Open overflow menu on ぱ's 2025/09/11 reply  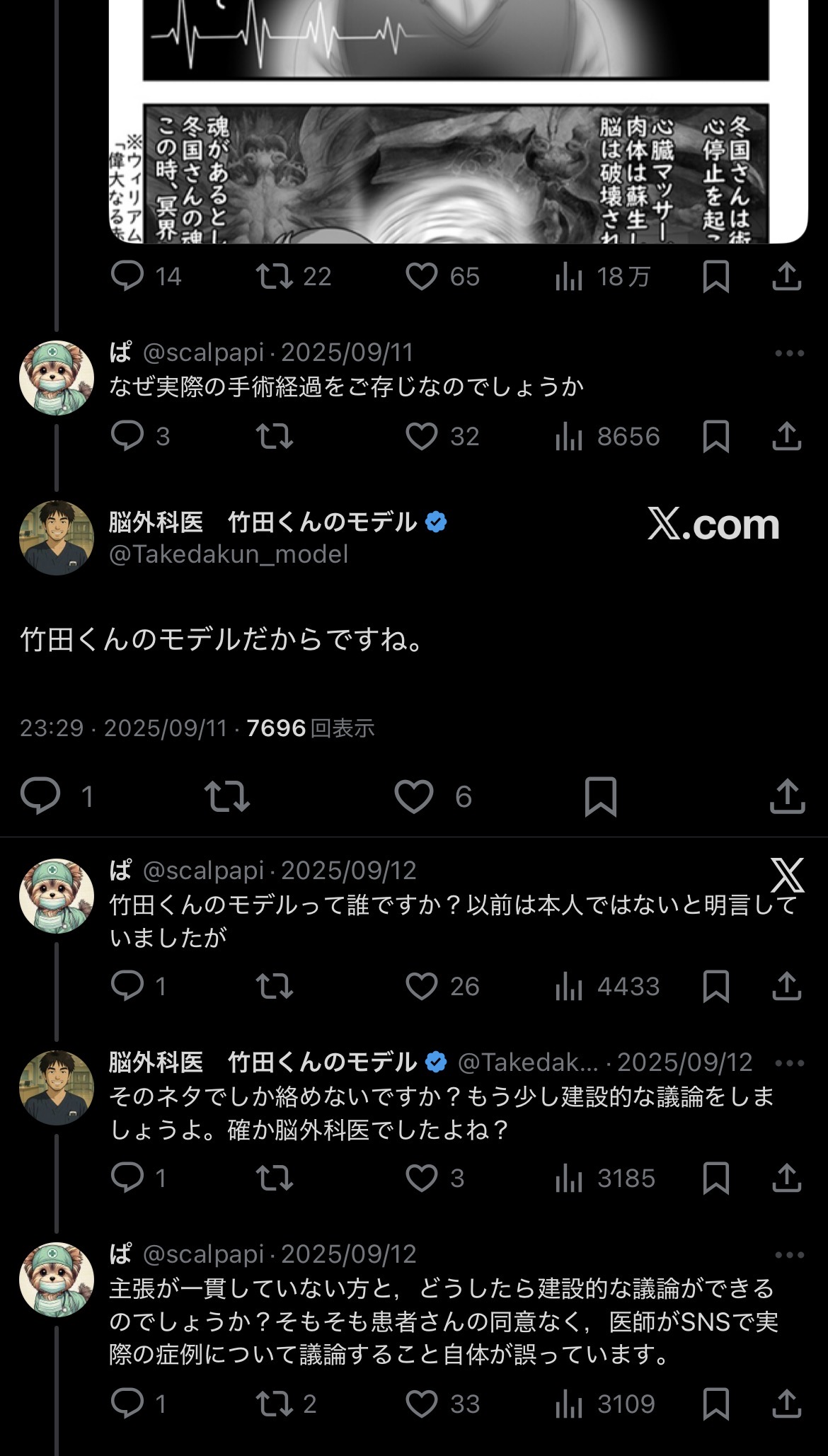(x=789, y=353)
